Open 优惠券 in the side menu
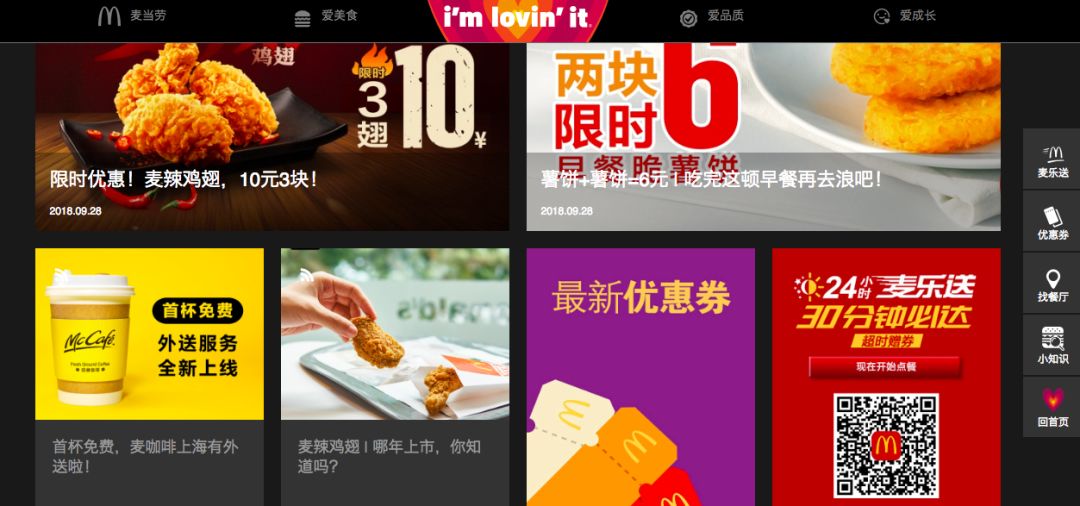This screenshot has width=1080, height=506. tap(1052, 222)
